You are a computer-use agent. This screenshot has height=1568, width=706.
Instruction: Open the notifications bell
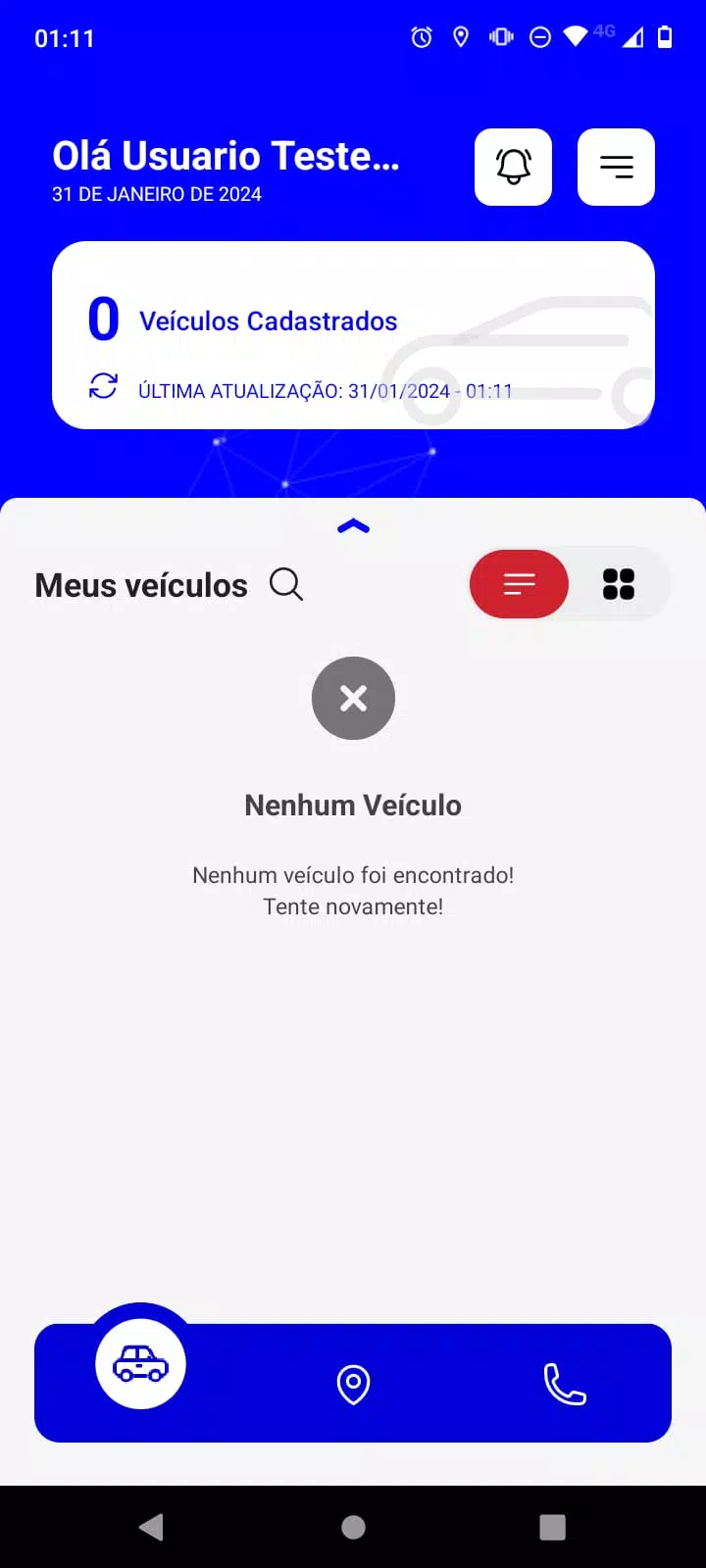(x=513, y=167)
